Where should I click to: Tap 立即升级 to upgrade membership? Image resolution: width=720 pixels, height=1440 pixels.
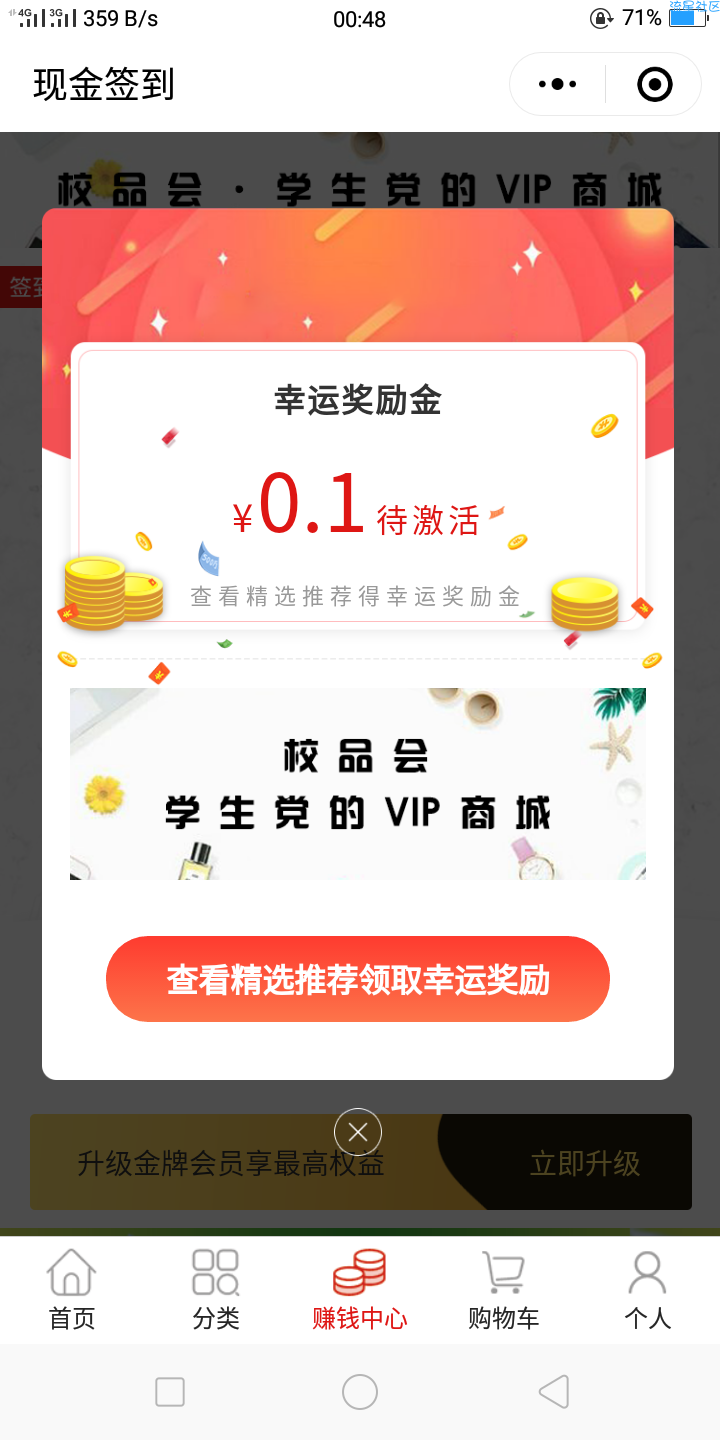585,1163
